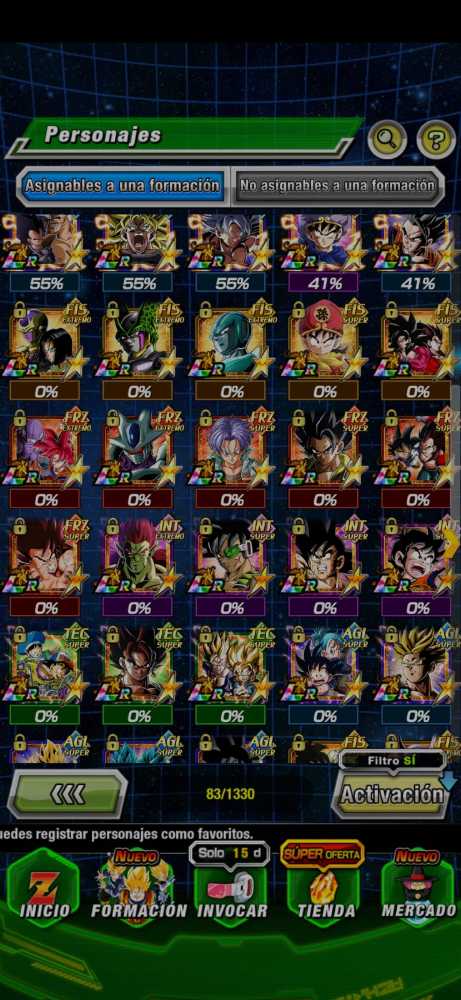Select the first character card showing 41%
The width and height of the screenshot is (461, 1000).
324,253
